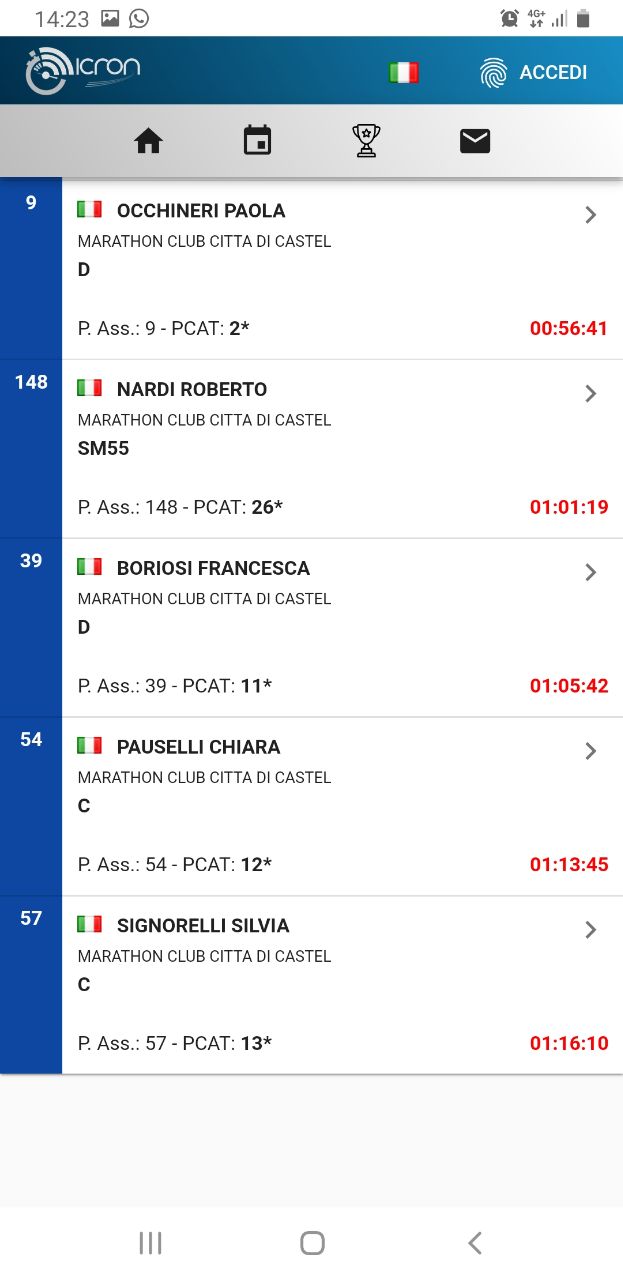Tap the ACCEDI login button
The height and width of the screenshot is (1280, 623).
[x=533, y=72]
